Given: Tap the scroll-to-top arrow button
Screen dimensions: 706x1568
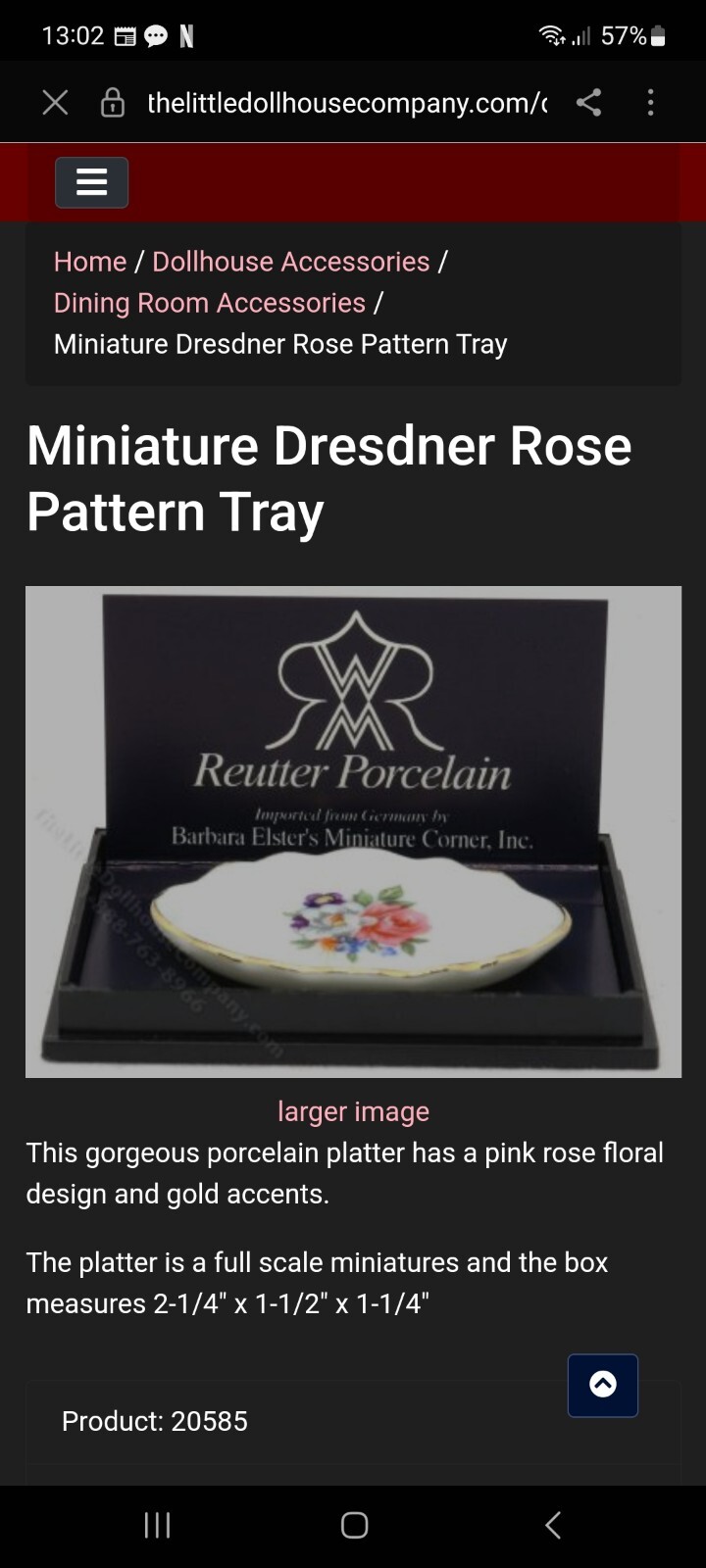Looking at the screenshot, I should coord(602,1385).
